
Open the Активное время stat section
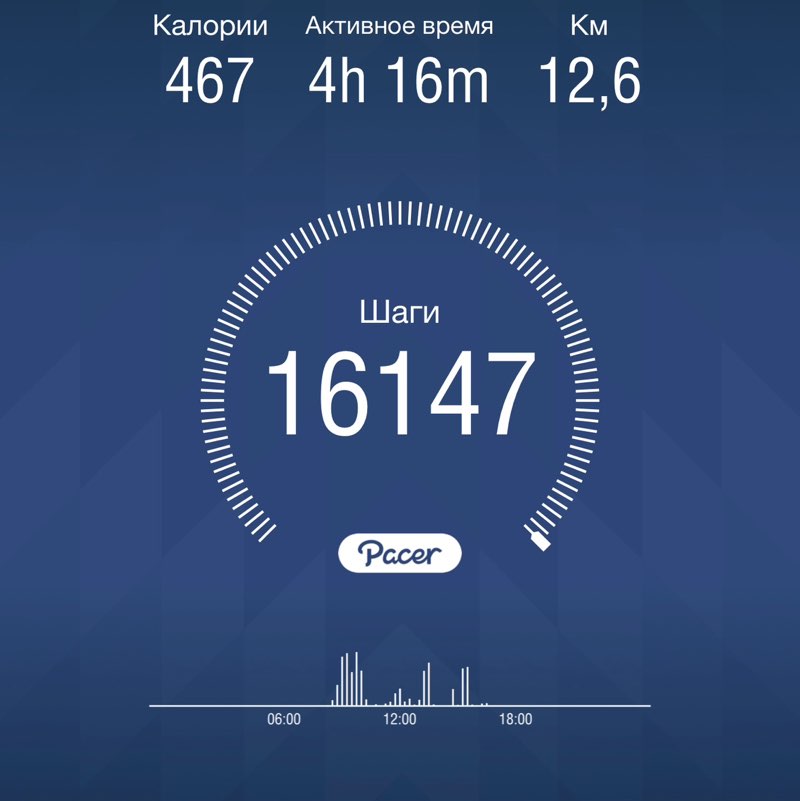pos(398,55)
